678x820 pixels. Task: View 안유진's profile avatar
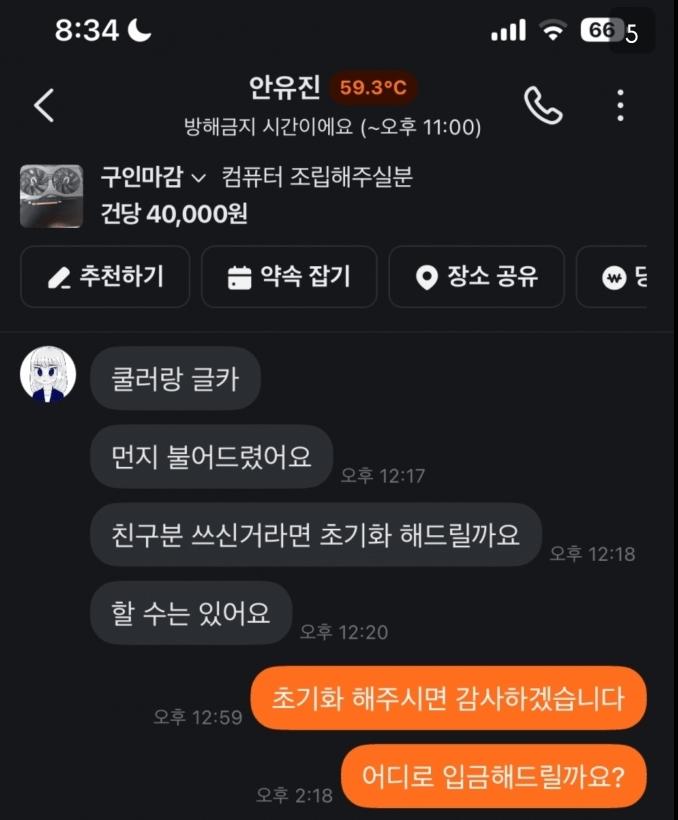[x=48, y=376]
